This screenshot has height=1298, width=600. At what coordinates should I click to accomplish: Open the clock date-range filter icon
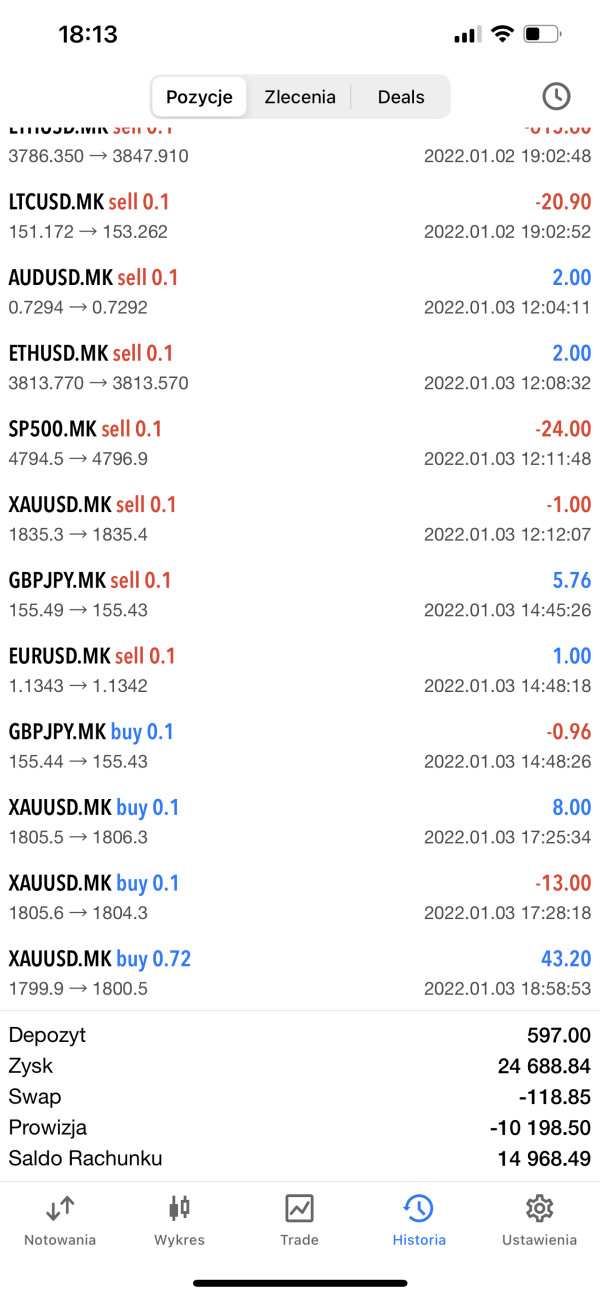(556, 97)
